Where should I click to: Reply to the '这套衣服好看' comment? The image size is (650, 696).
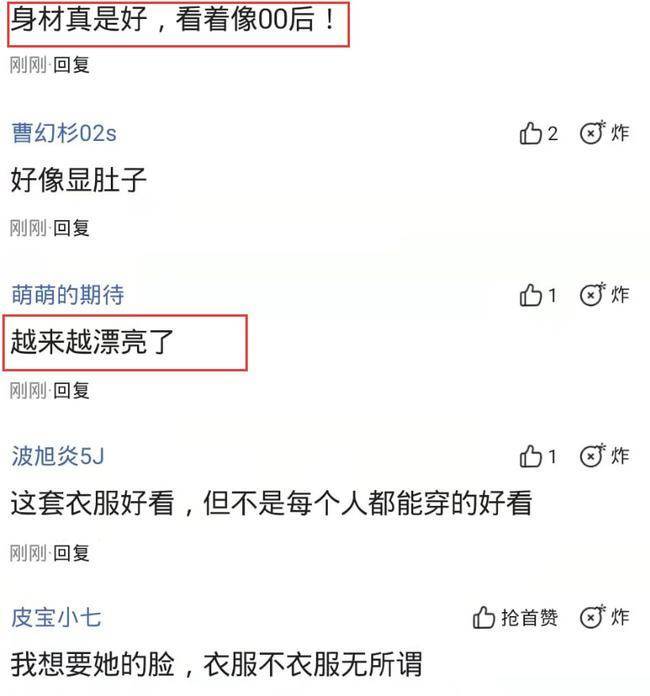click(71, 552)
